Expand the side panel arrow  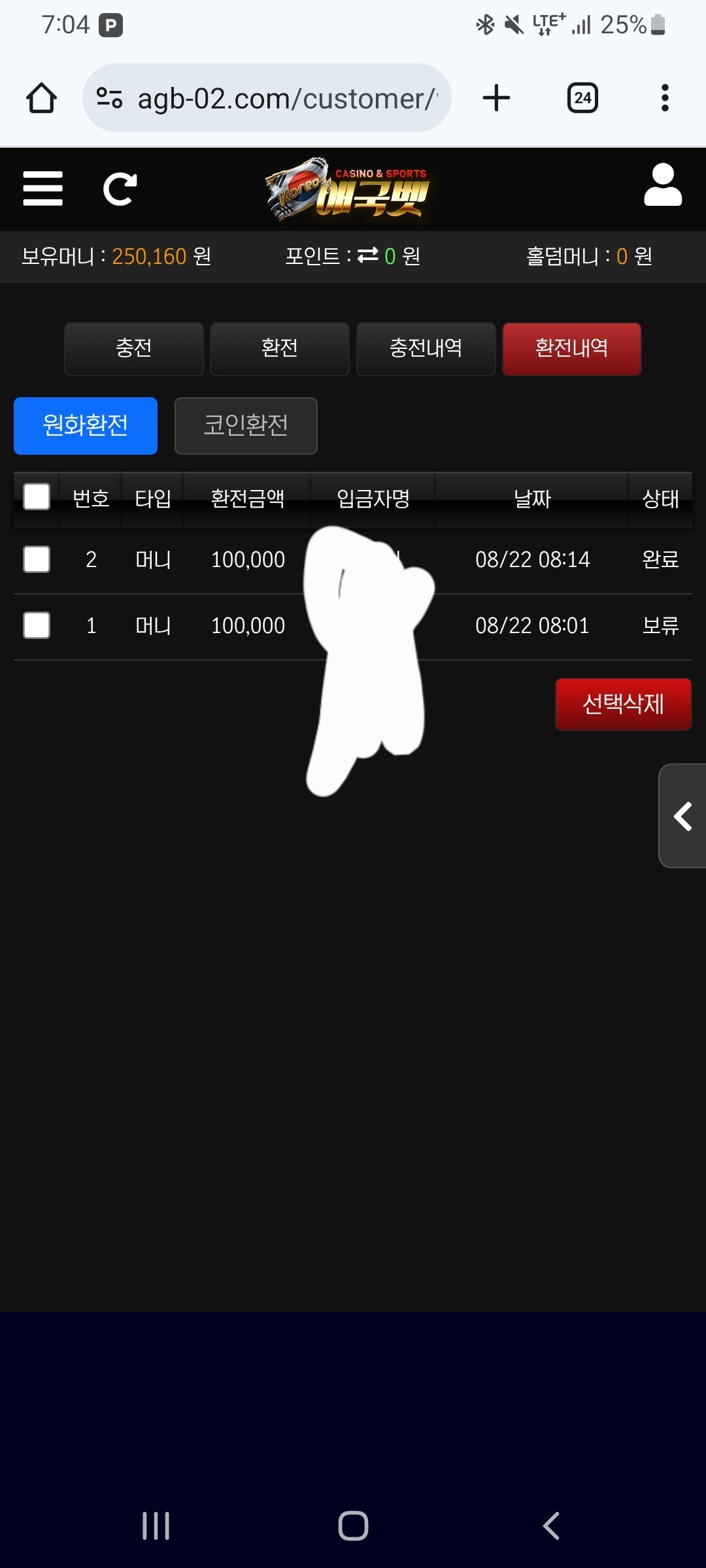(682, 816)
